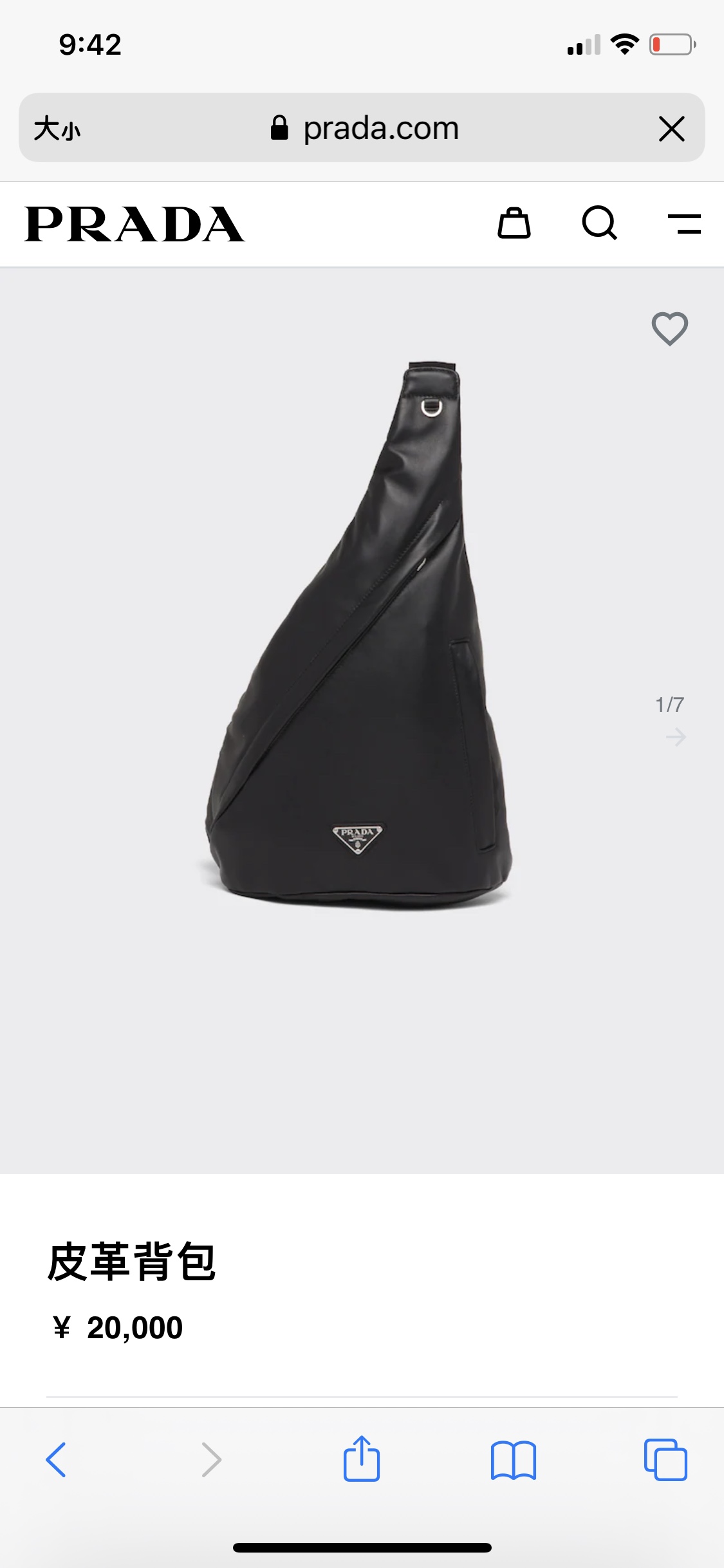Add the leather backpack to wishlist

click(669, 329)
